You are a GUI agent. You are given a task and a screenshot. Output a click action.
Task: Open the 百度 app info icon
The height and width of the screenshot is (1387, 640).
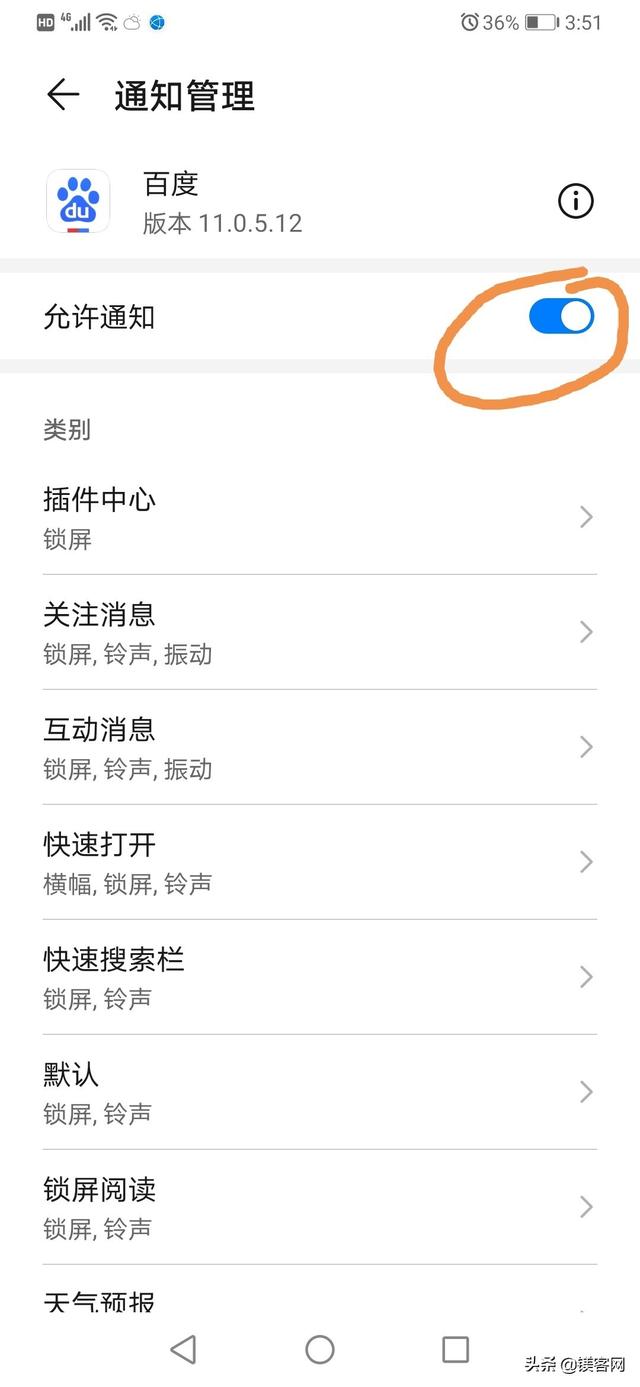(x=575, y=201)
